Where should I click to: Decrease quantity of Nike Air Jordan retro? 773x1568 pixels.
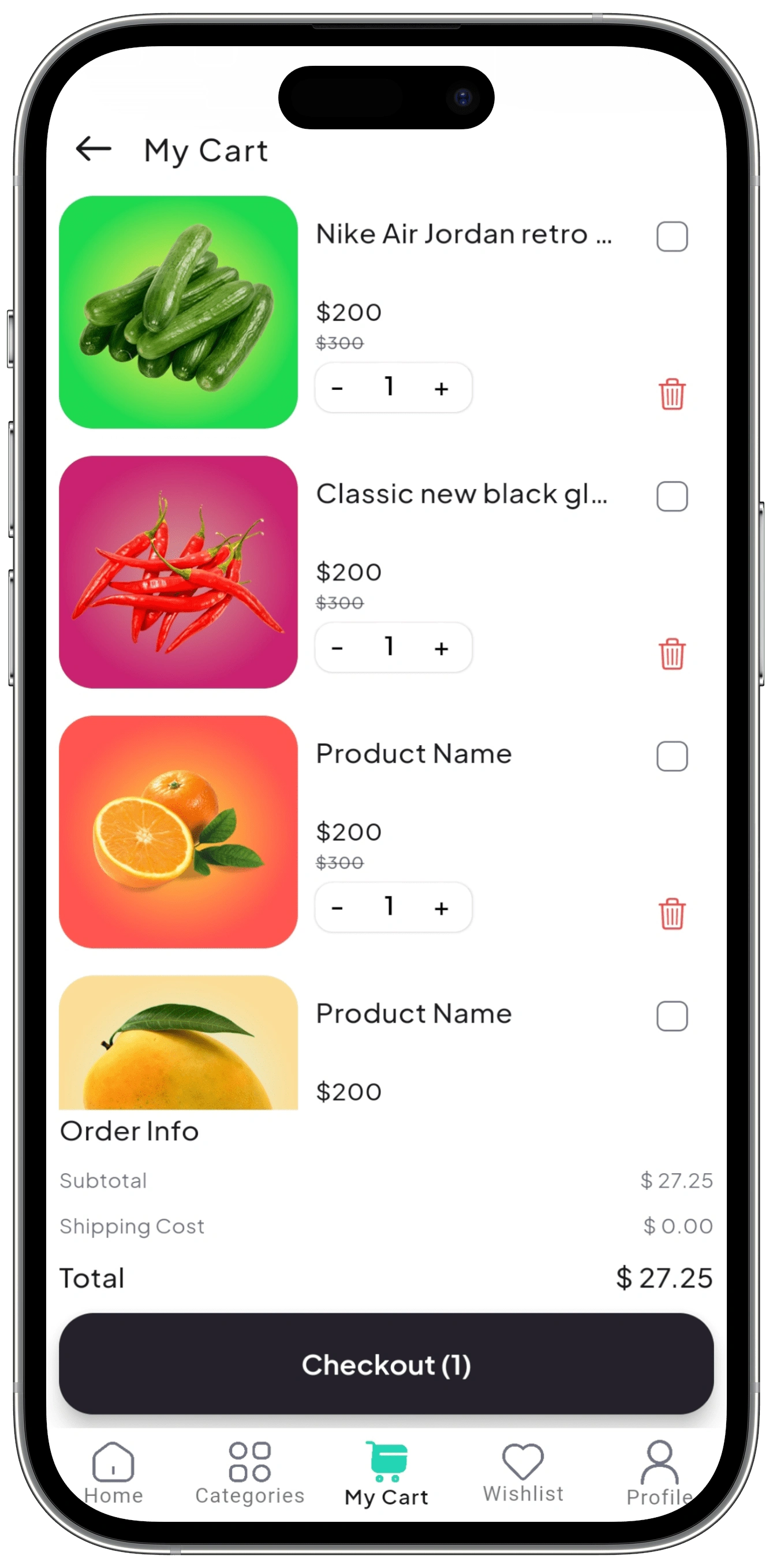[x=337, y=389]
